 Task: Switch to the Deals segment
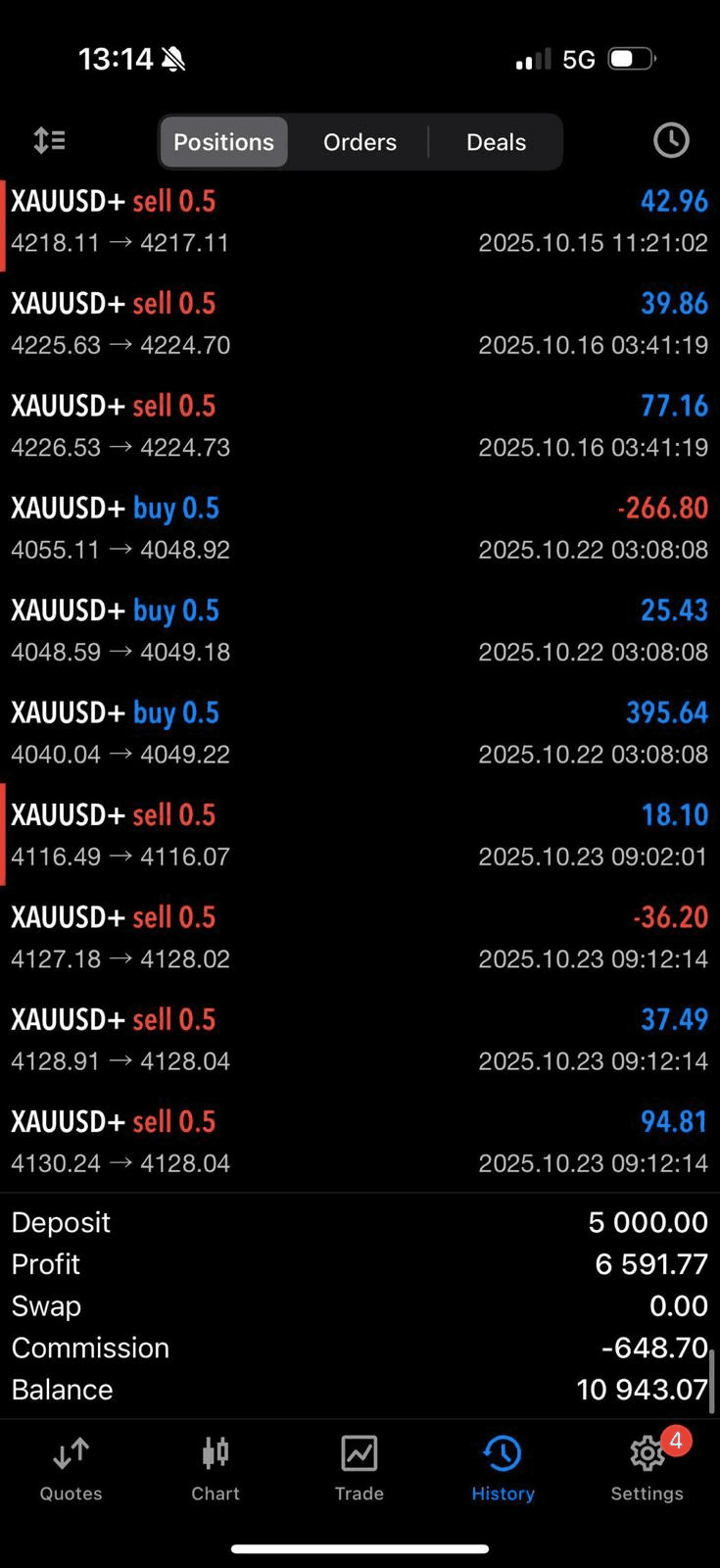[496, 142]
